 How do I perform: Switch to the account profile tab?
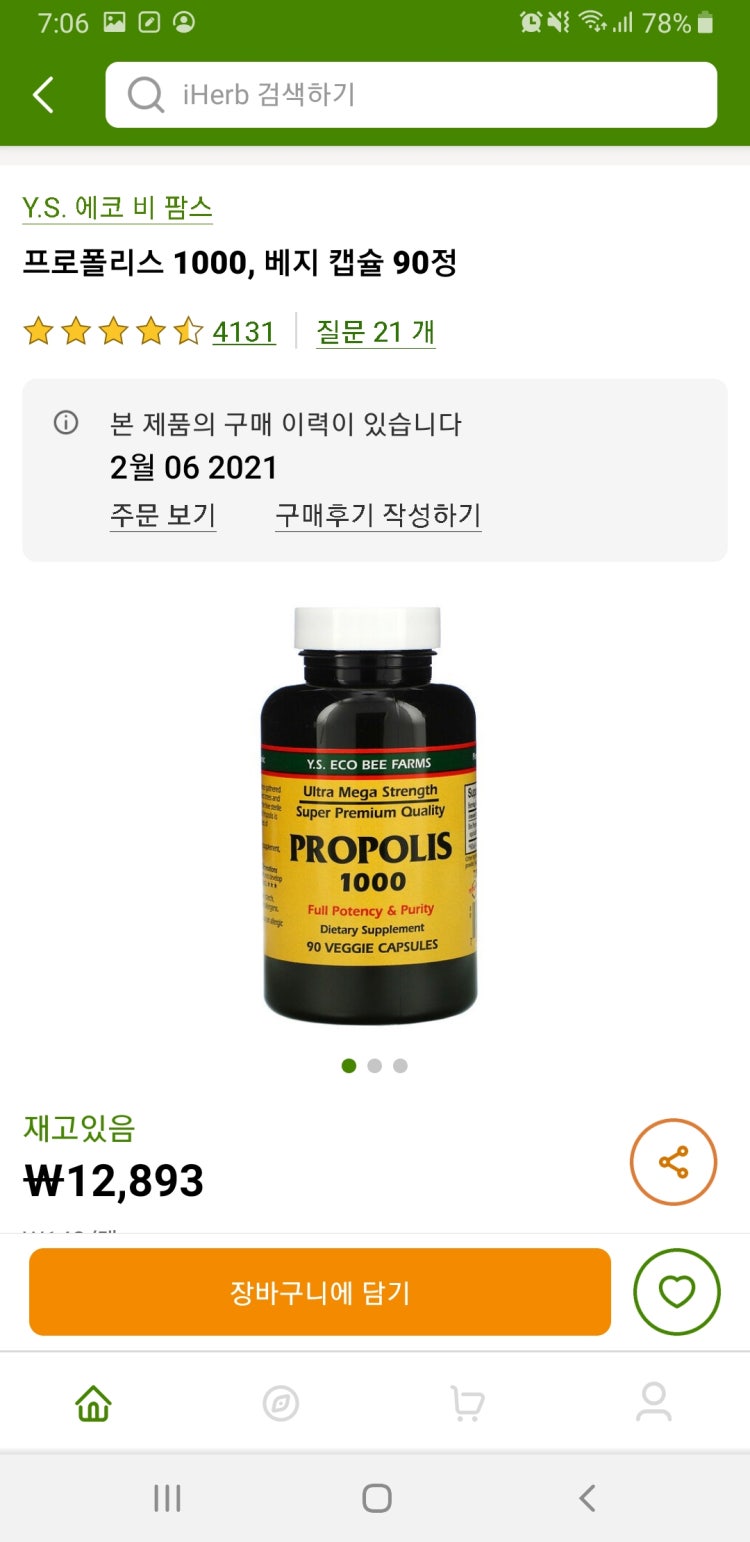pyautogui.click(x=654, y=1403)
